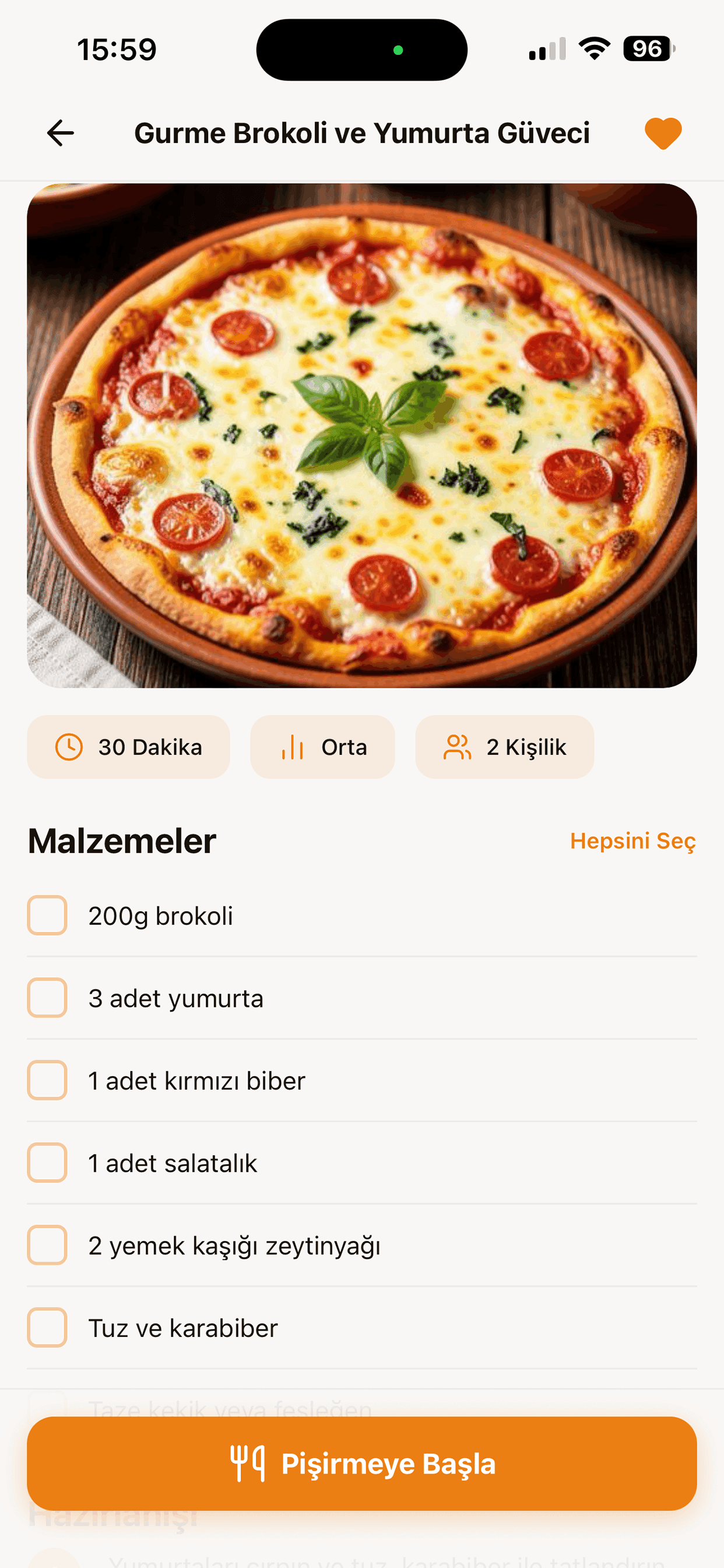This screenshot has width=724, height=1568.
Task: Open the pizza recipe photo
Action: [x=362, y=437]
